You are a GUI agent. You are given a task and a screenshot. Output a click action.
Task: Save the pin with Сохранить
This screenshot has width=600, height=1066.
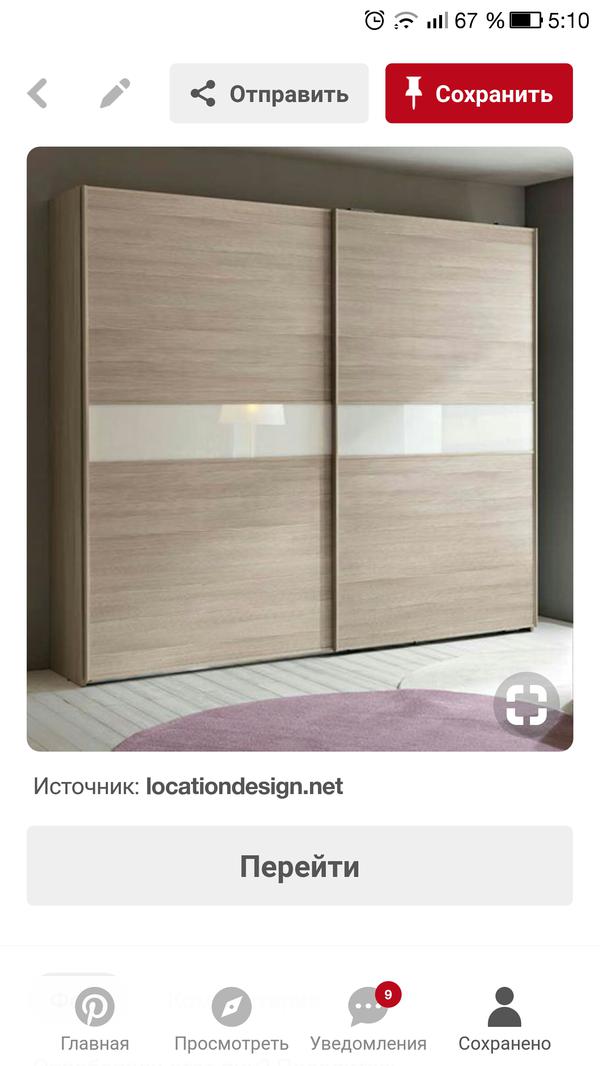coord(479,94)
